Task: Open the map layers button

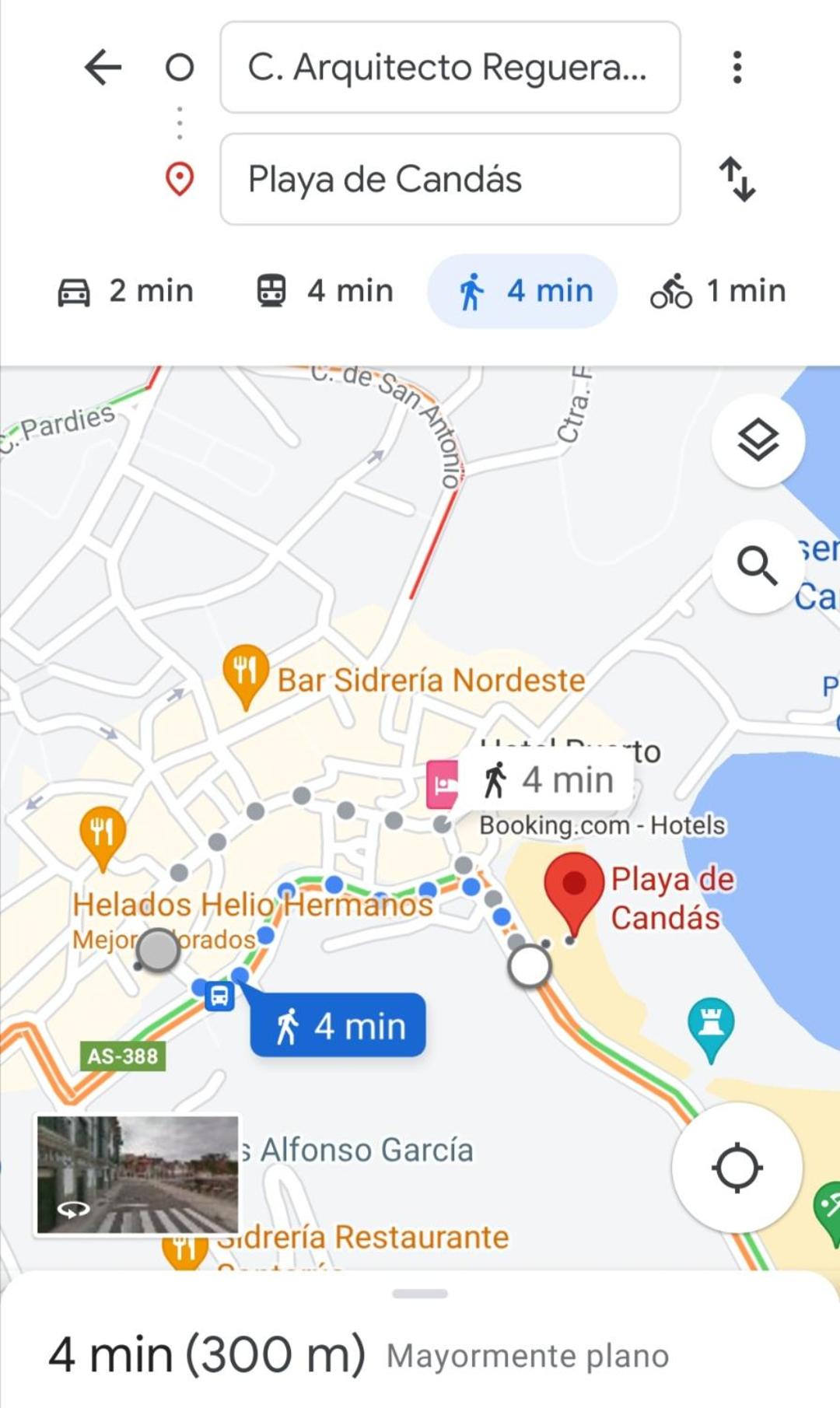Action: point(758,440)
